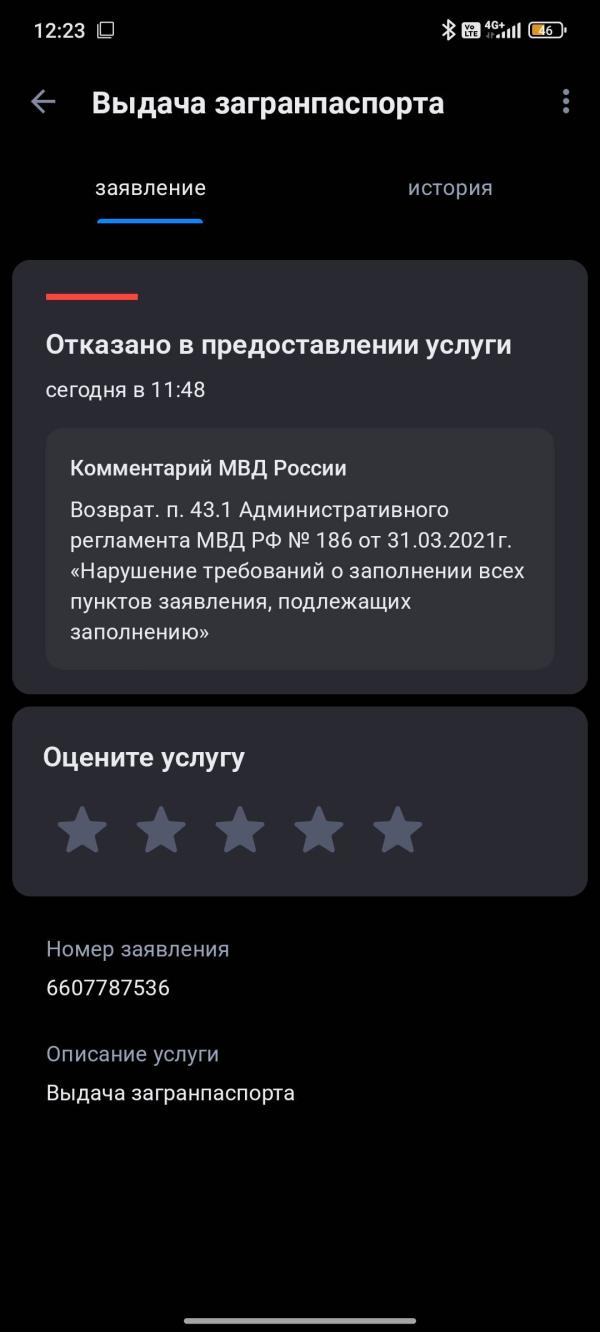Open the three-dot overflow menu
Viewport: 600px width, 1332px height.
[x=566, y=101]
